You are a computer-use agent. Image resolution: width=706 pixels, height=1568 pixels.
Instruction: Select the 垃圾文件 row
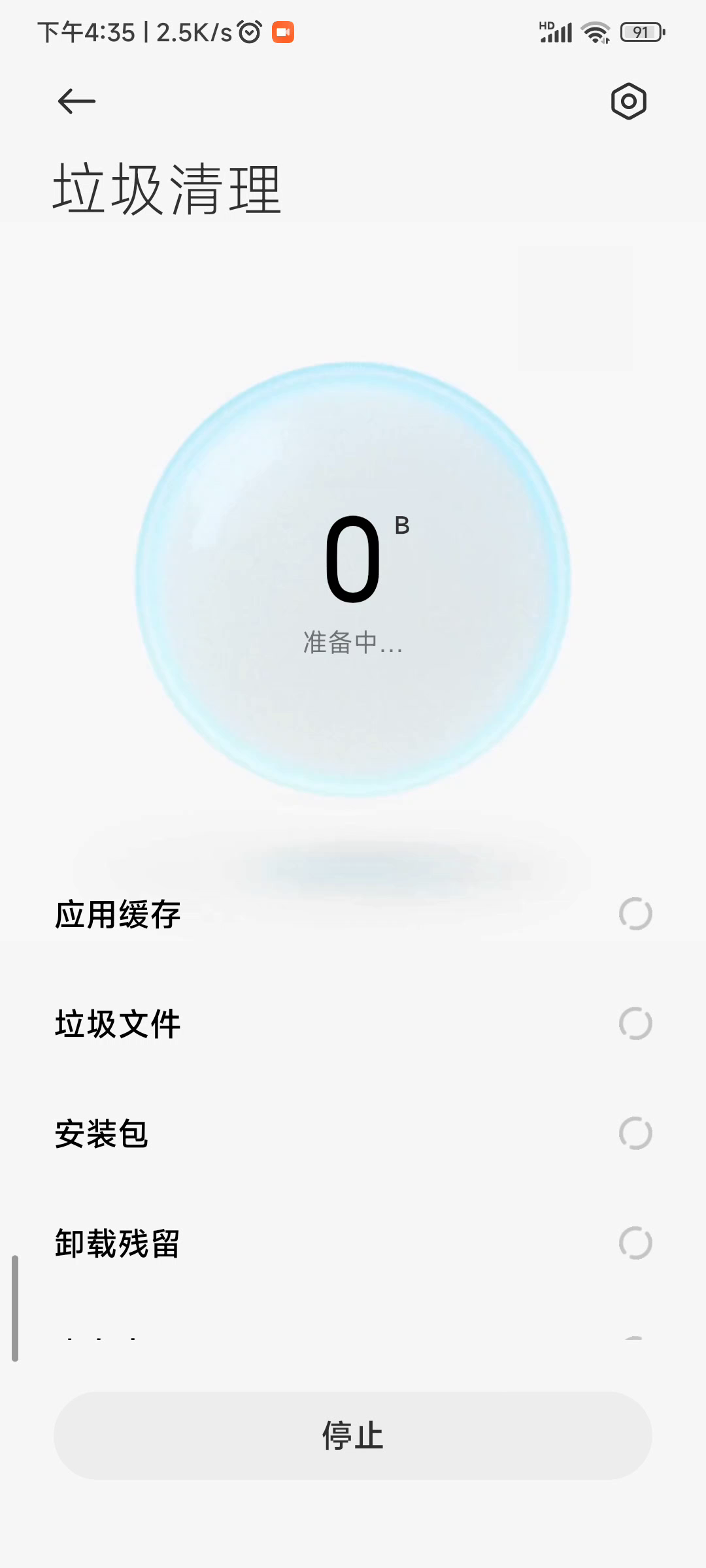coord(353,1024)
